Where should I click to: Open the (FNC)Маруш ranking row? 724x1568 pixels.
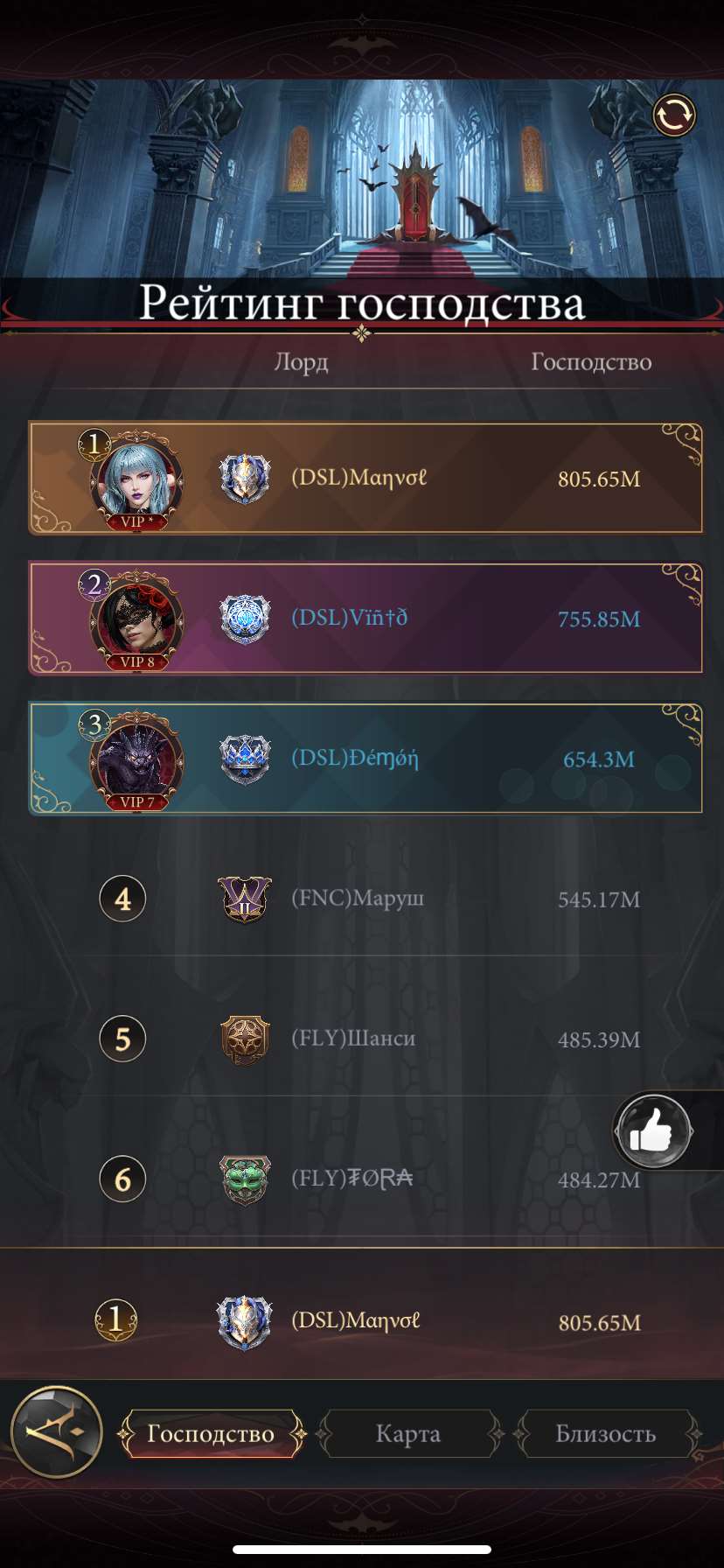click(x=365, y=899)
